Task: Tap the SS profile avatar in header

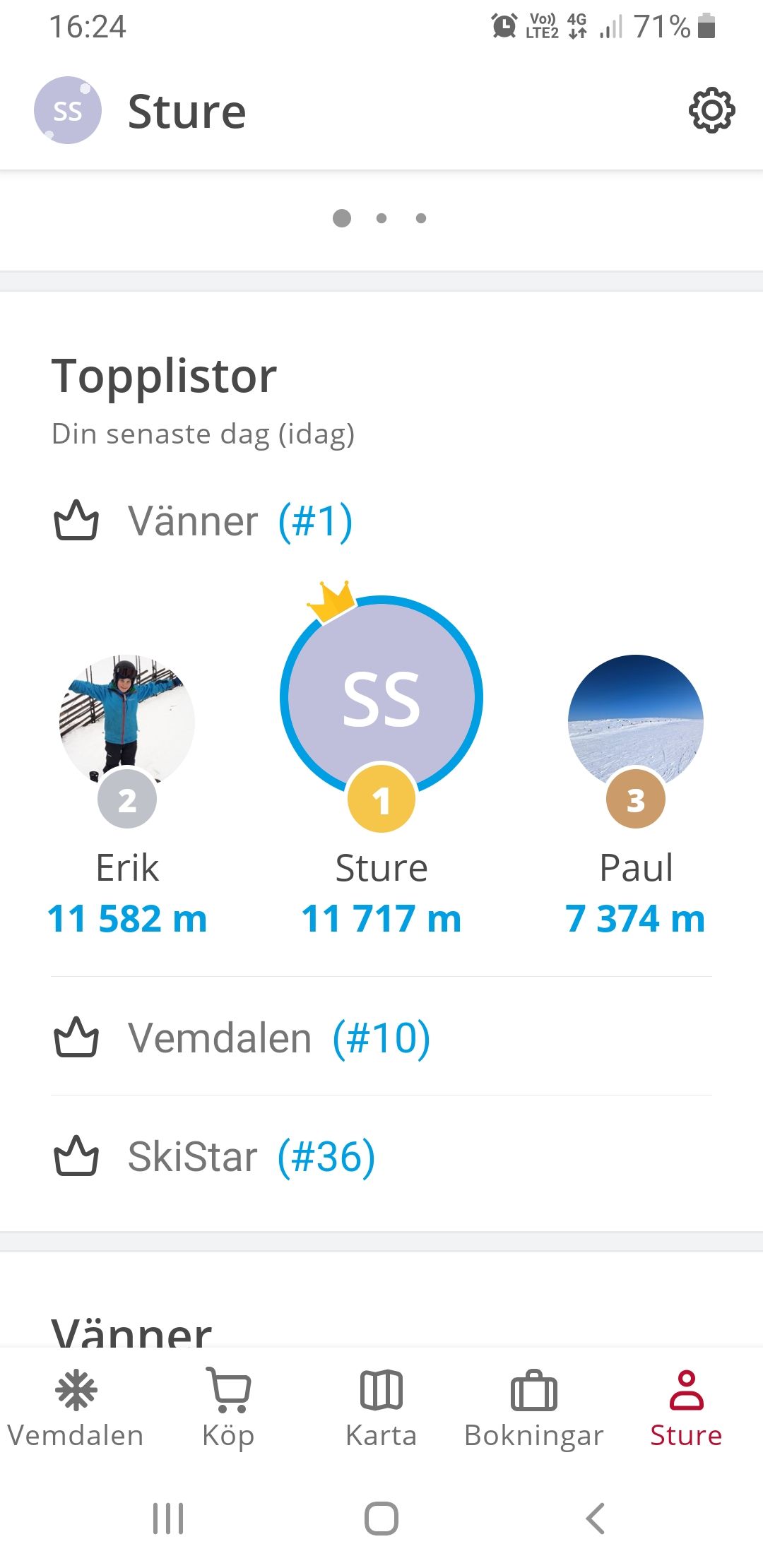Action: (x=68, y=111)
